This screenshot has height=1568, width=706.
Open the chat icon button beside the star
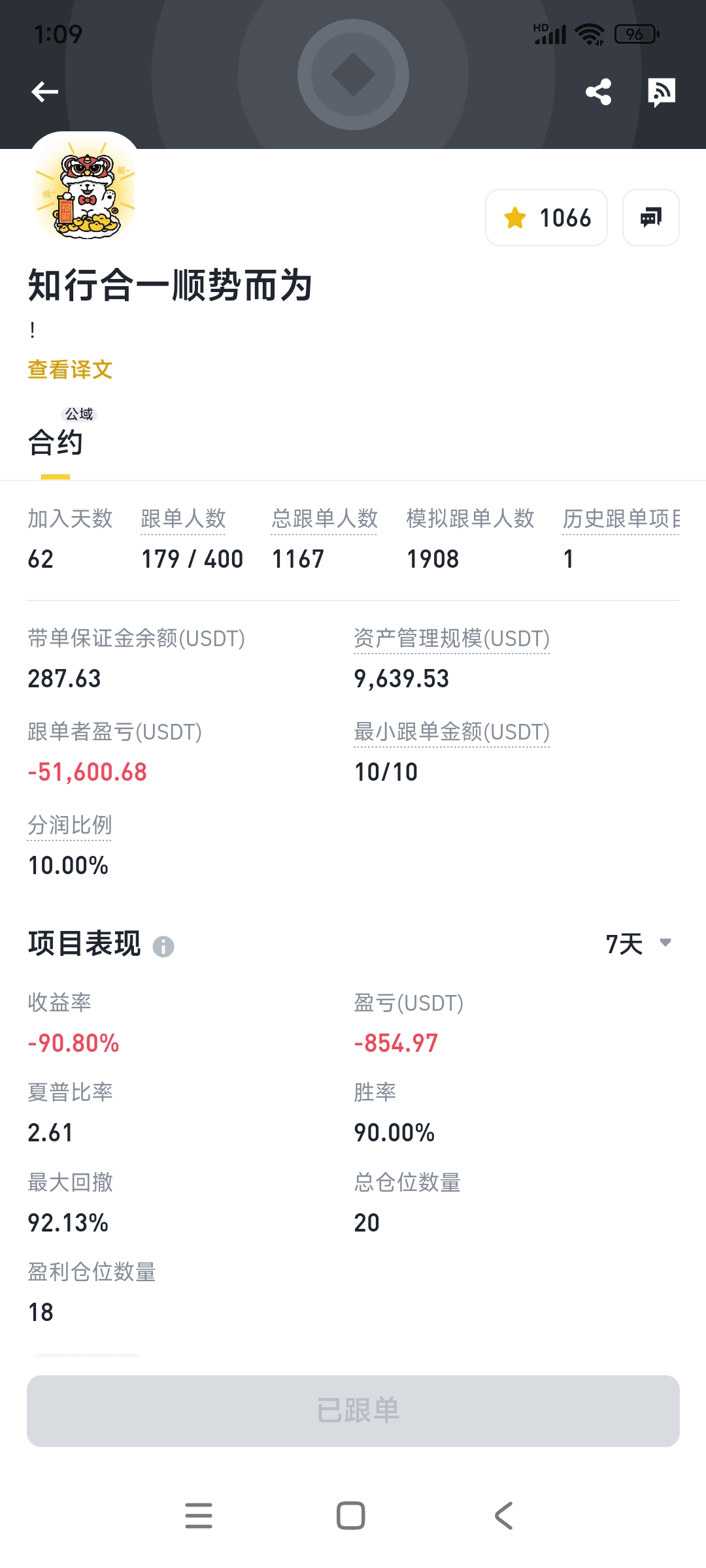(x=651, y=218)
